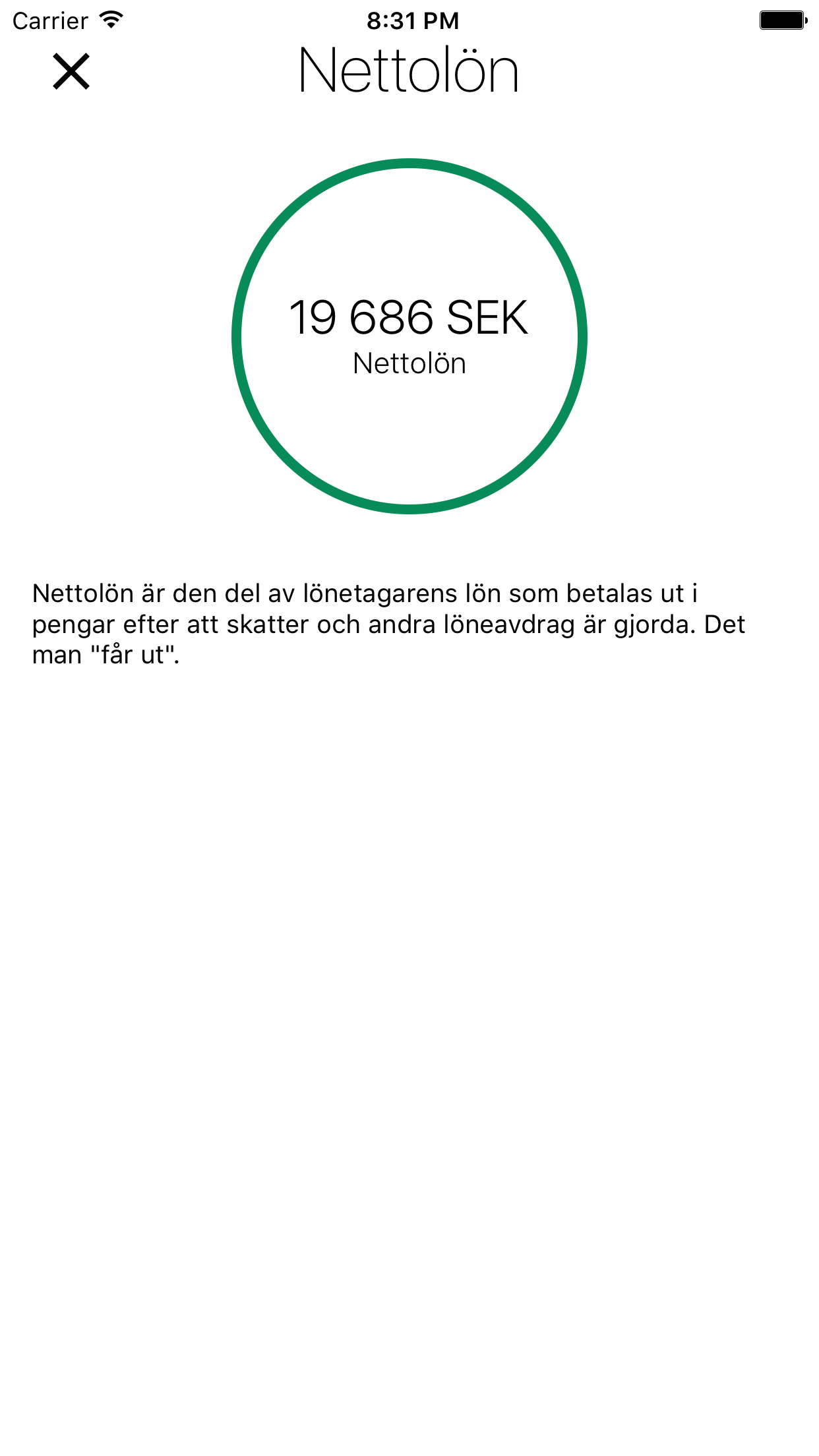Image resolution: width=819 pixels, height=1456 pixels.
Task: Close the Nettolön info screen
Action: tap(71, 71)
